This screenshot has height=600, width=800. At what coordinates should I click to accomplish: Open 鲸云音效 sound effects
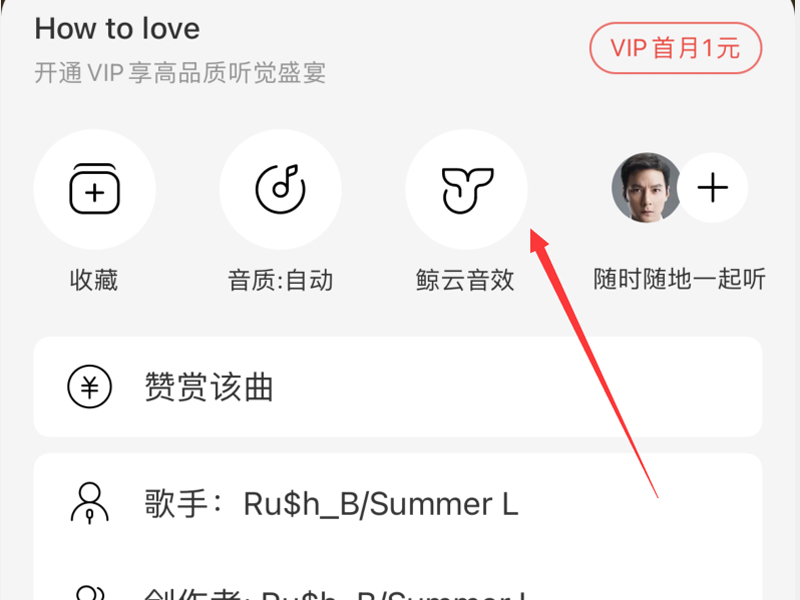tap(466, 189)
